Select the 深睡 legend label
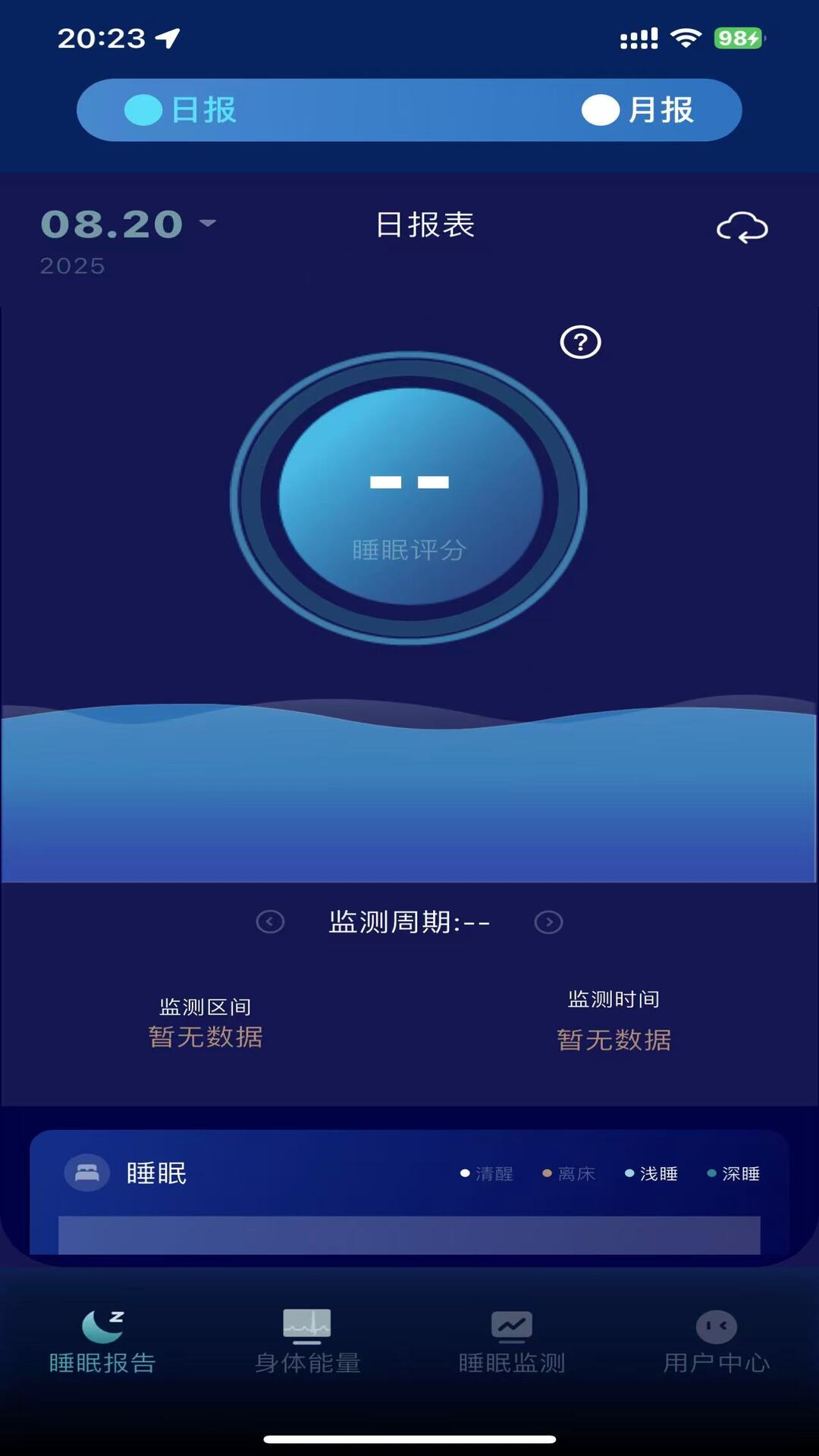This screenshot has height=1456, width=819. [737, 1173]
